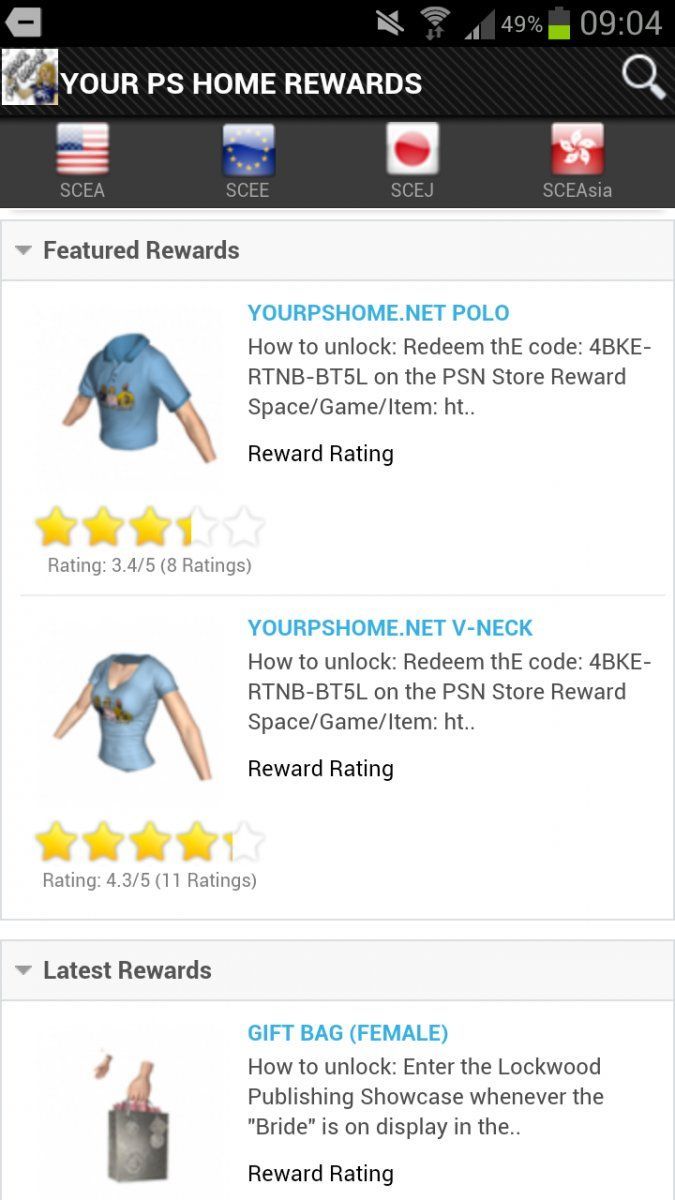675x1200 pixels.
Task: Switch to the SCEE region tab
Action: 247,161
